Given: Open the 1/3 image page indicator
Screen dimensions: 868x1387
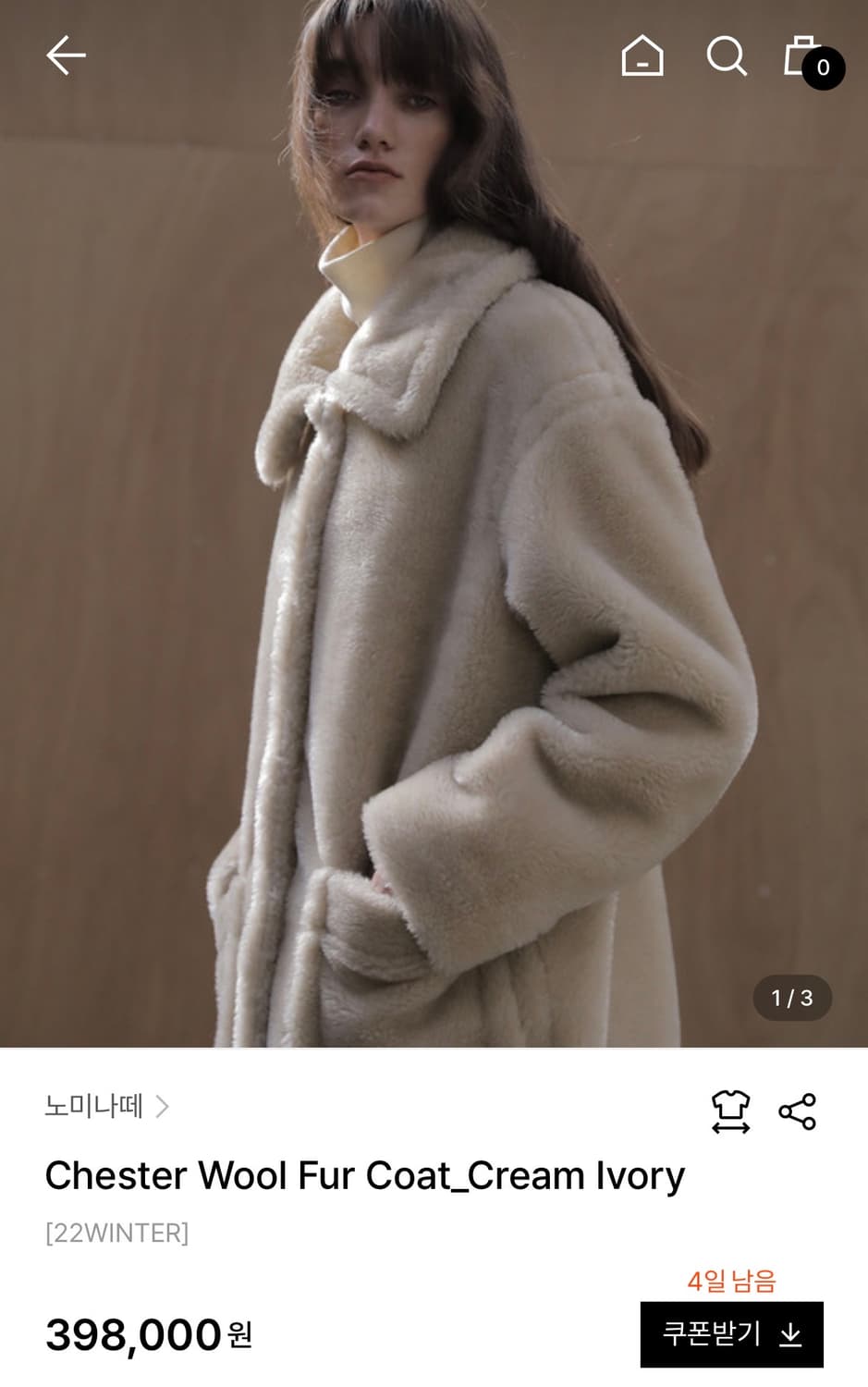Looking at the screenshot, I should coord(790,998).
